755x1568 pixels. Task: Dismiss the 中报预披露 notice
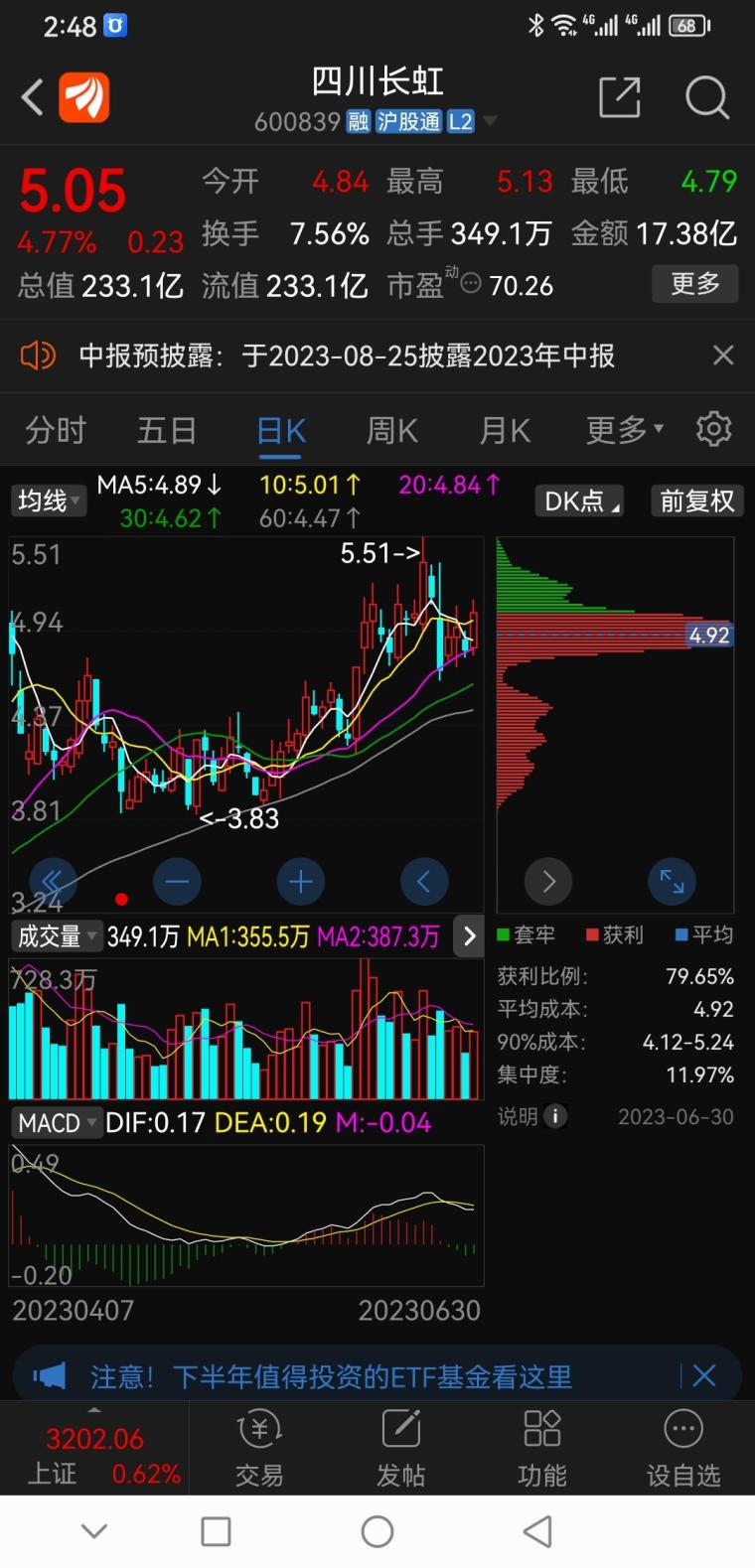point(723,356)
